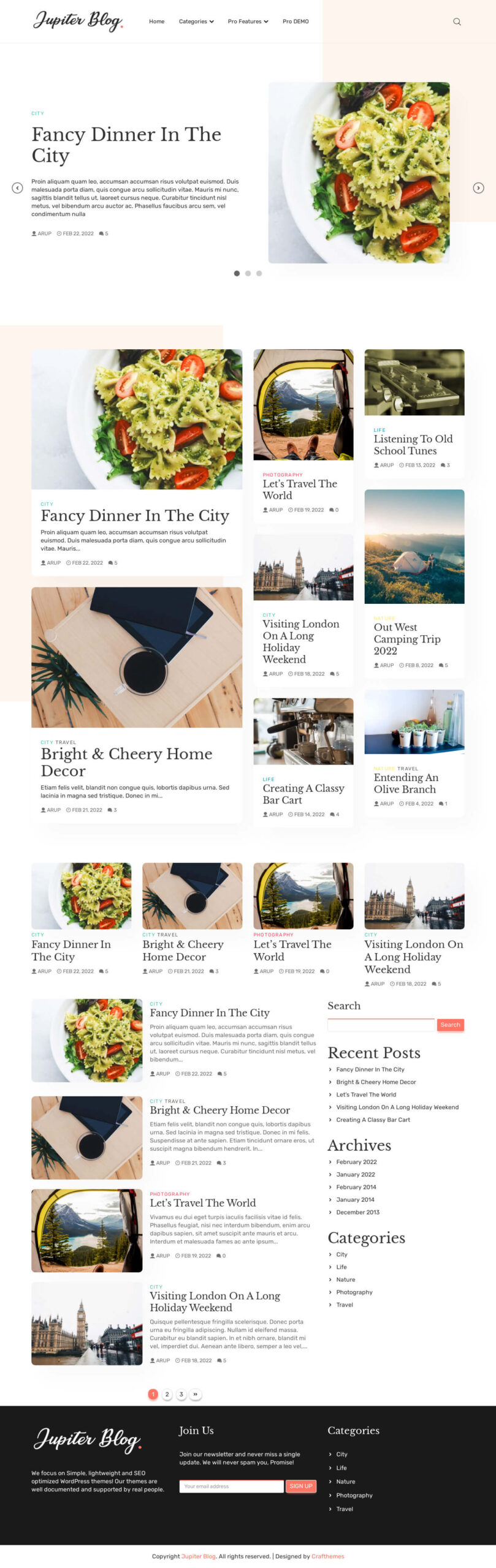Open Out West Camping Trip 2022 card
The height and width of the screenshot is (1568, 496).
(406, 638)
